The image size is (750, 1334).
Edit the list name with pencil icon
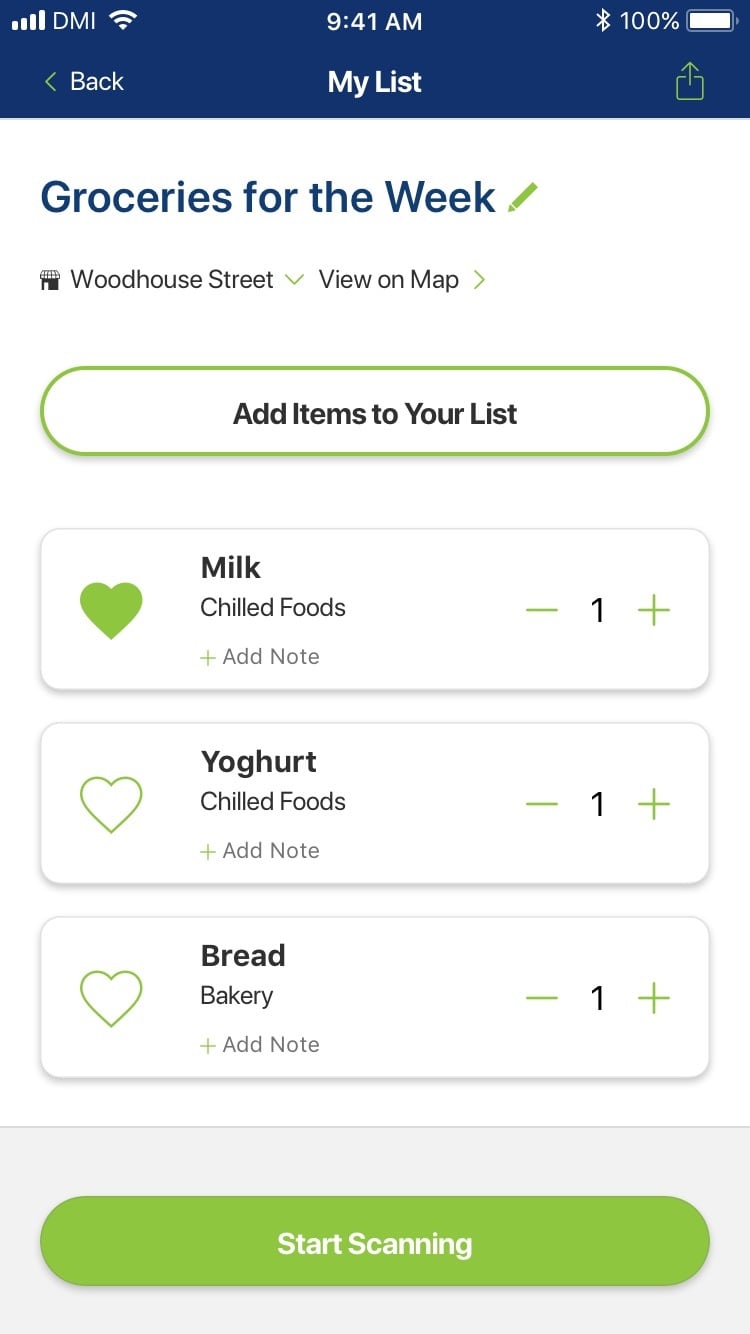click(x=523, y=197)
